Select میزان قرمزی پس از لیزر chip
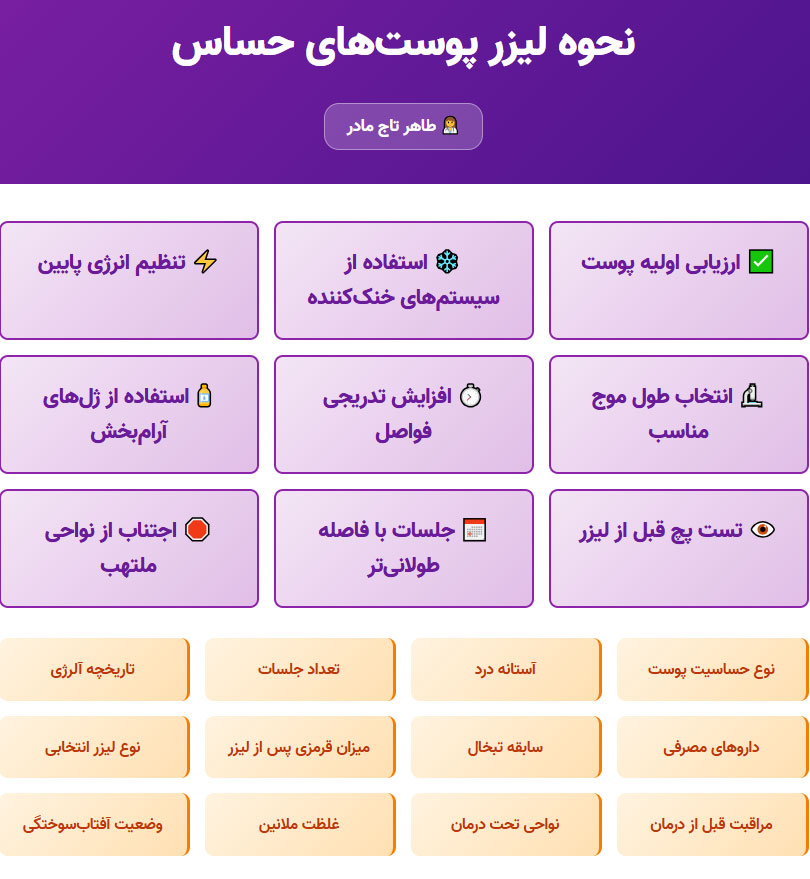Image resolution: width=810 pixels, height=879 pixels. click(299, 747)
